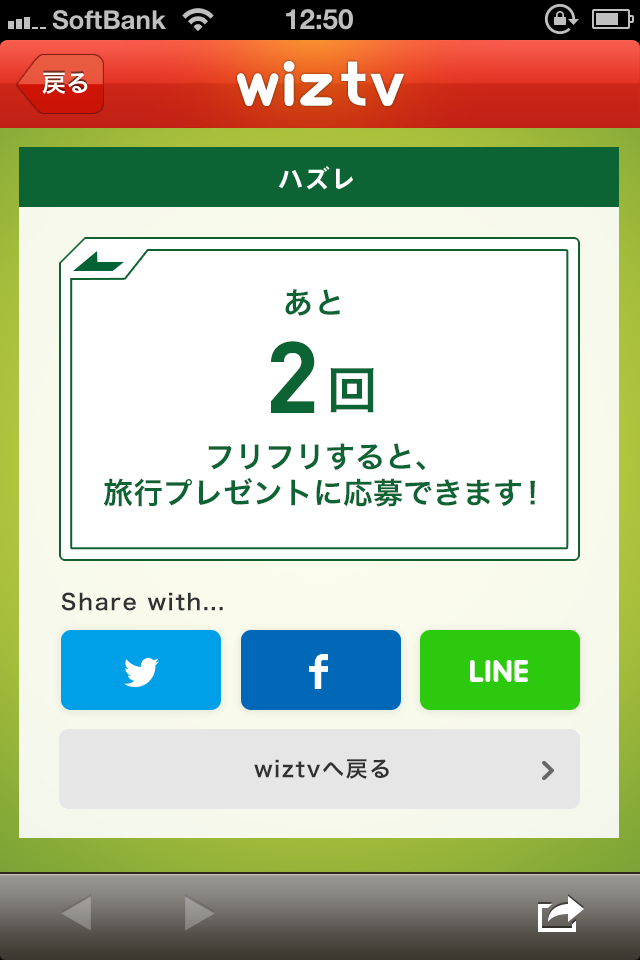This screenshot has height=960, width=640.
Task: Open the wiztvへ戻る row
Action: [319, 769]
